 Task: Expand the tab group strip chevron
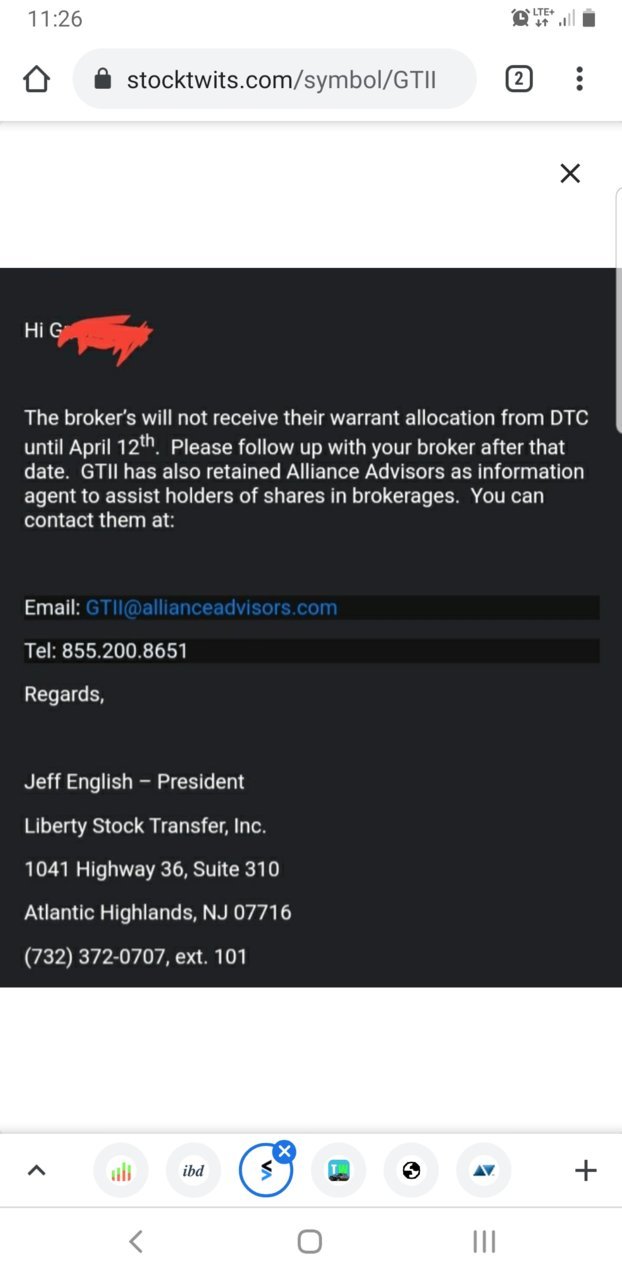click(36, 1170)
